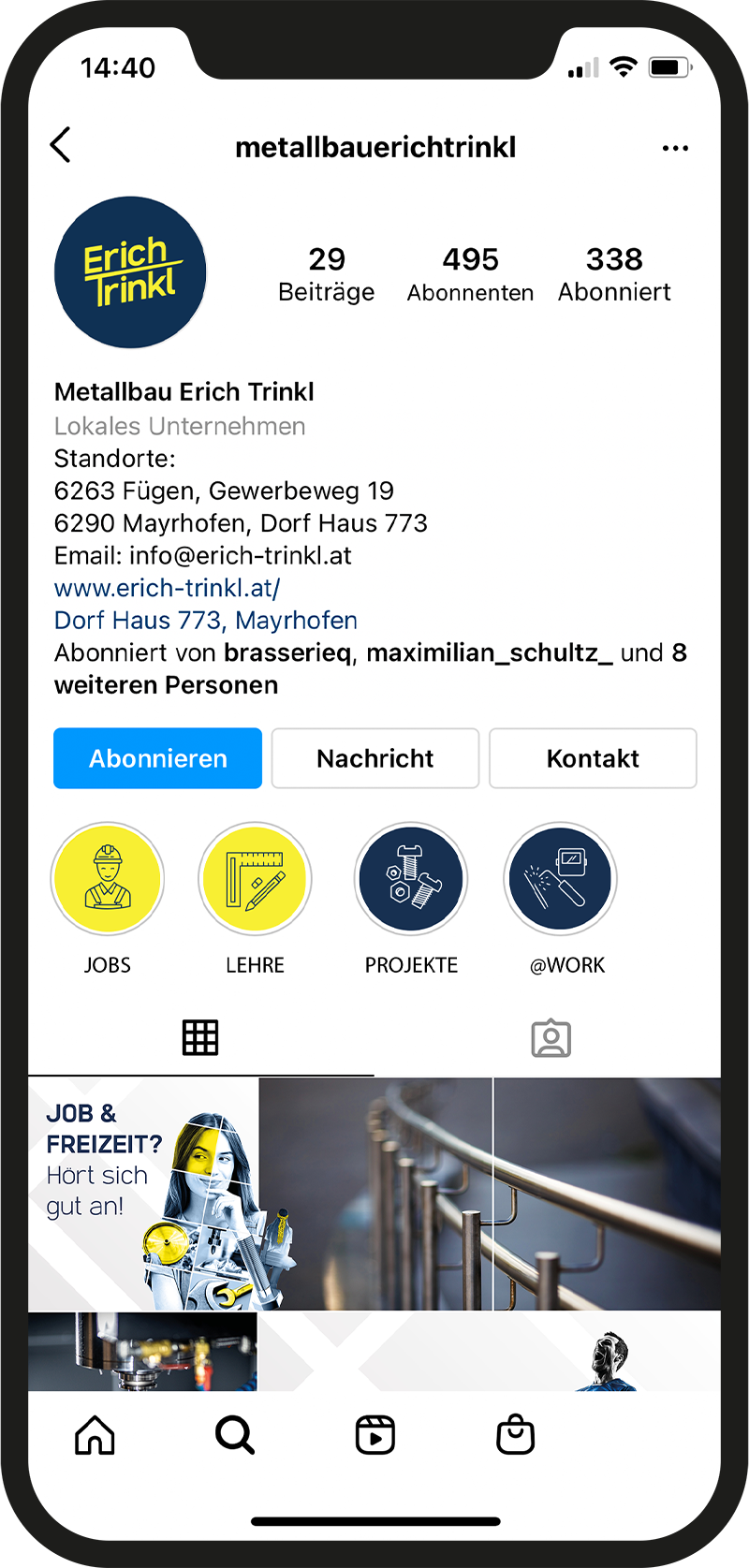Screen dimensions: 749x1568
Task: Go back using the arrow
Action: tap(61, 145)
